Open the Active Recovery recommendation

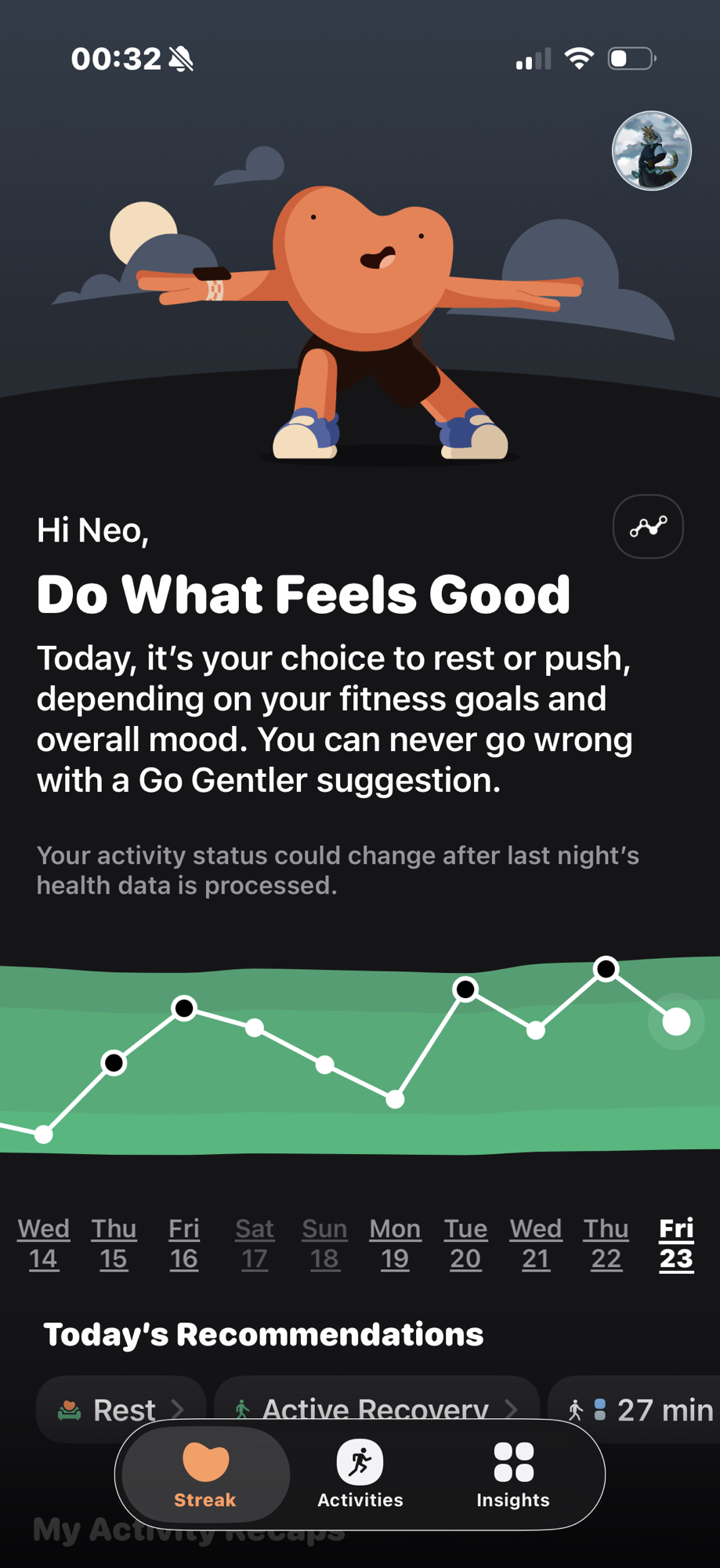376,1410
